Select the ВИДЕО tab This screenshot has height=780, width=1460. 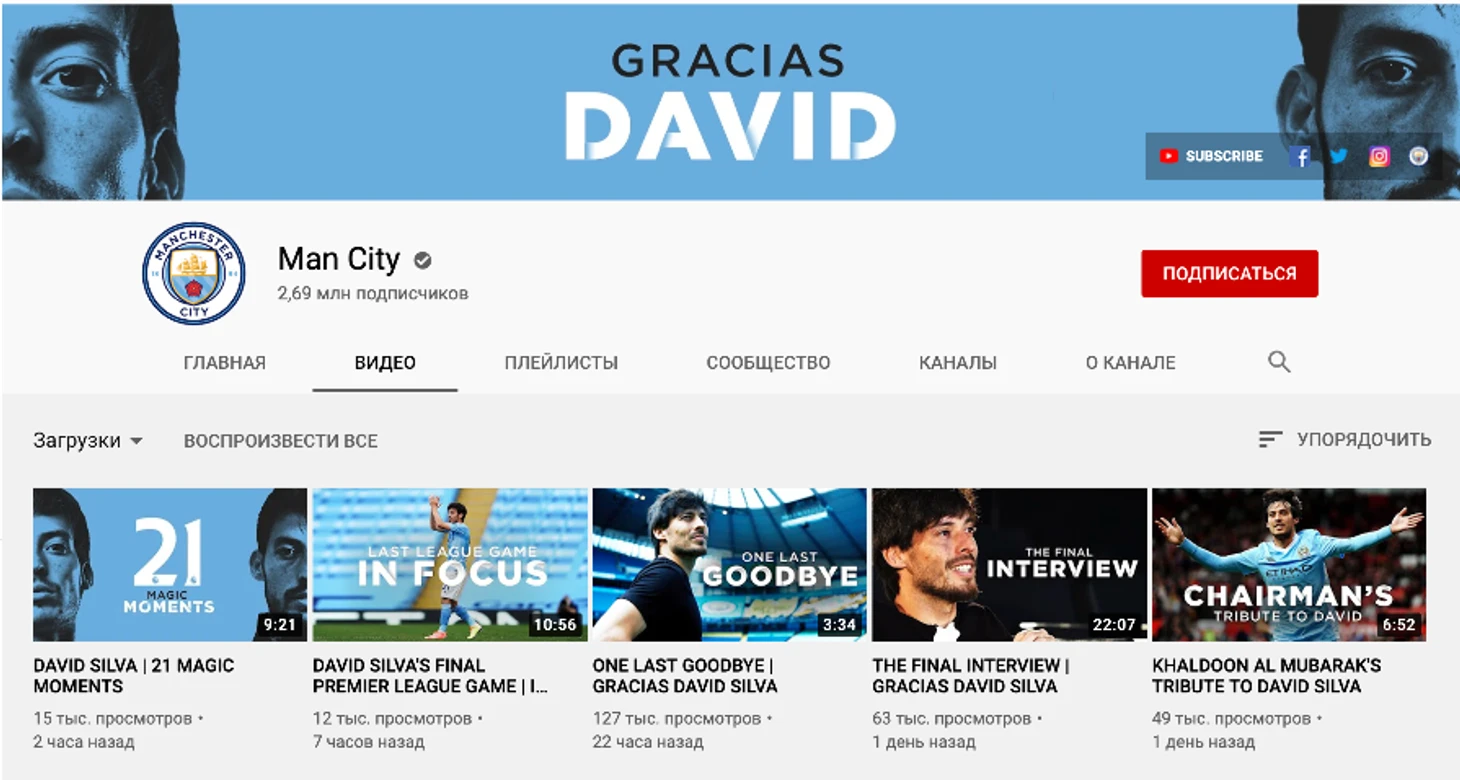385,363
